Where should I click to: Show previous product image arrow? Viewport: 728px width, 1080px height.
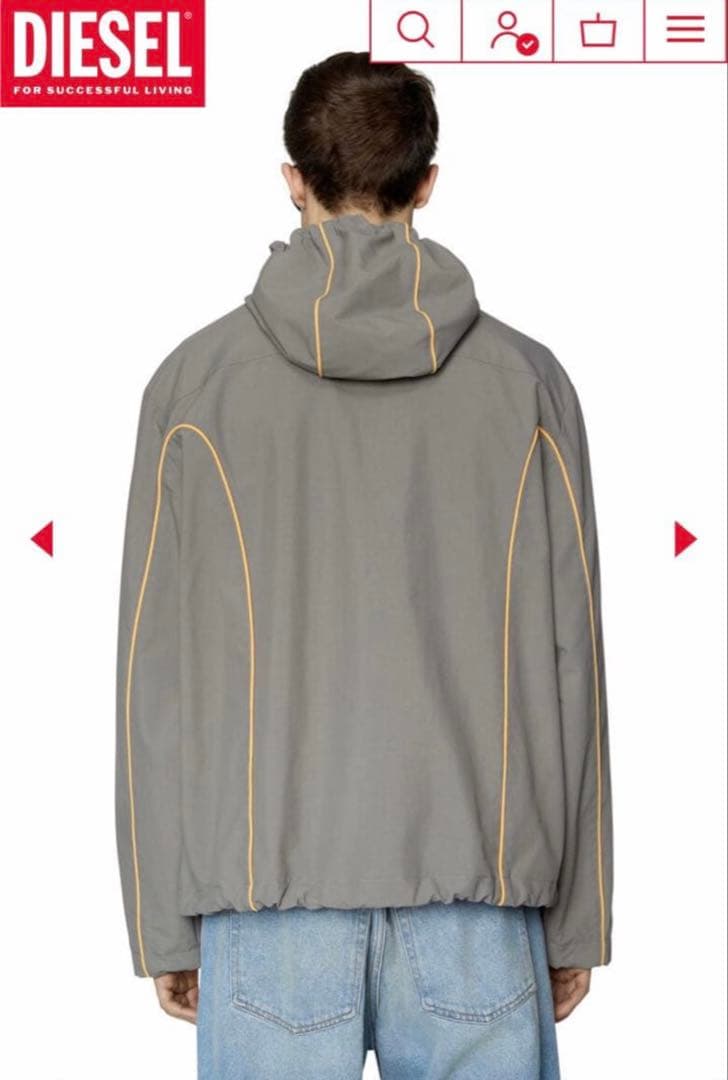click(x=42, y=539)
